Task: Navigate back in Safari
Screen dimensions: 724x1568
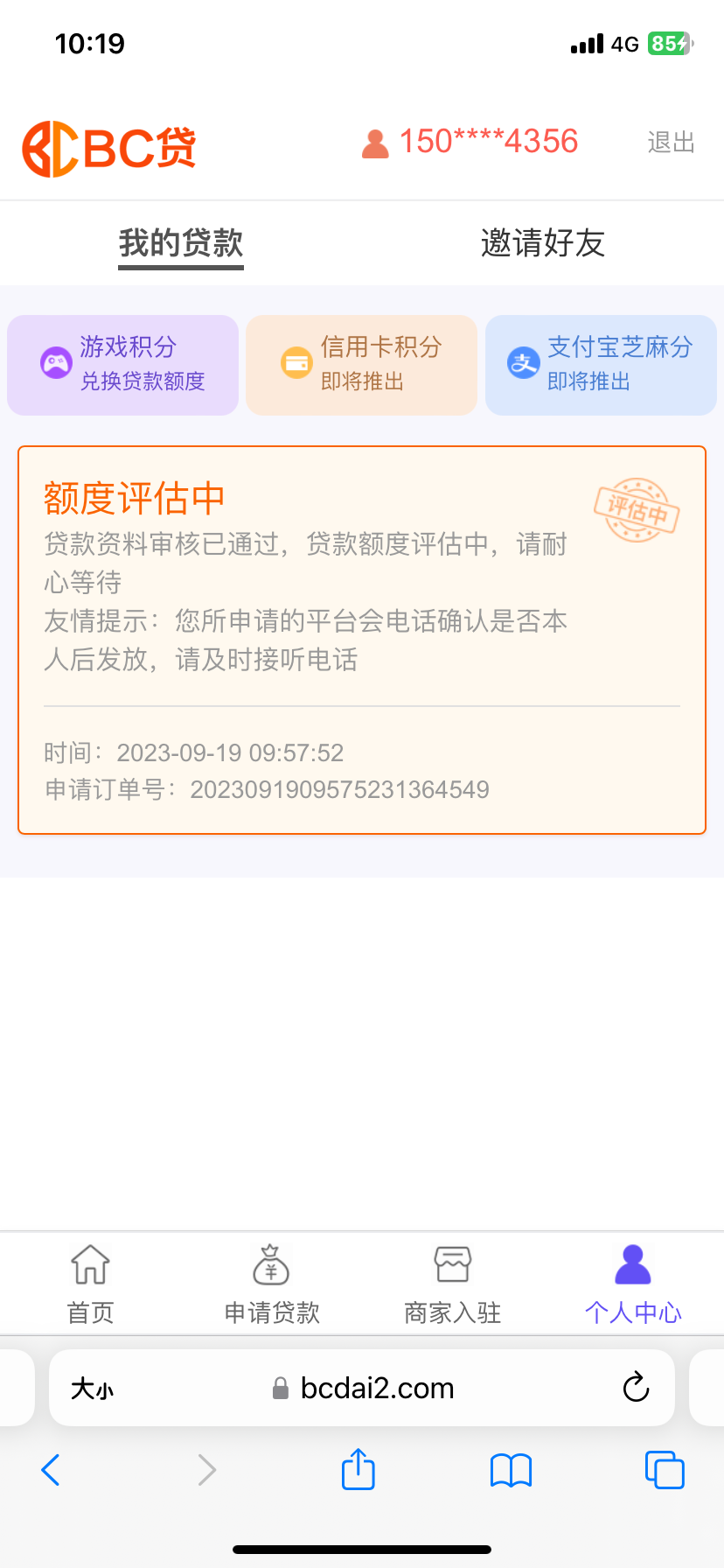Action: coord(51,1470)
